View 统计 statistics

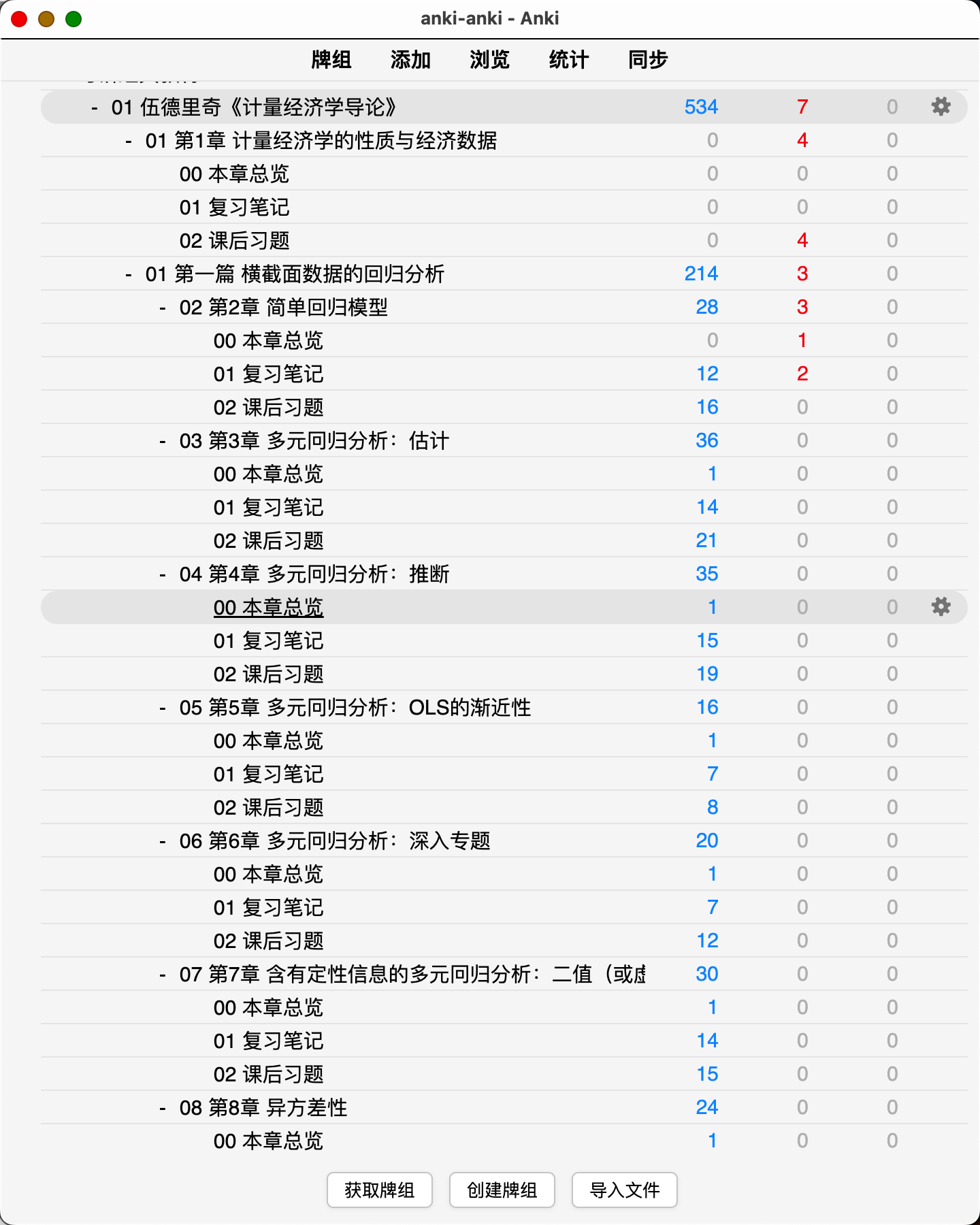click(x=568, y=60)
